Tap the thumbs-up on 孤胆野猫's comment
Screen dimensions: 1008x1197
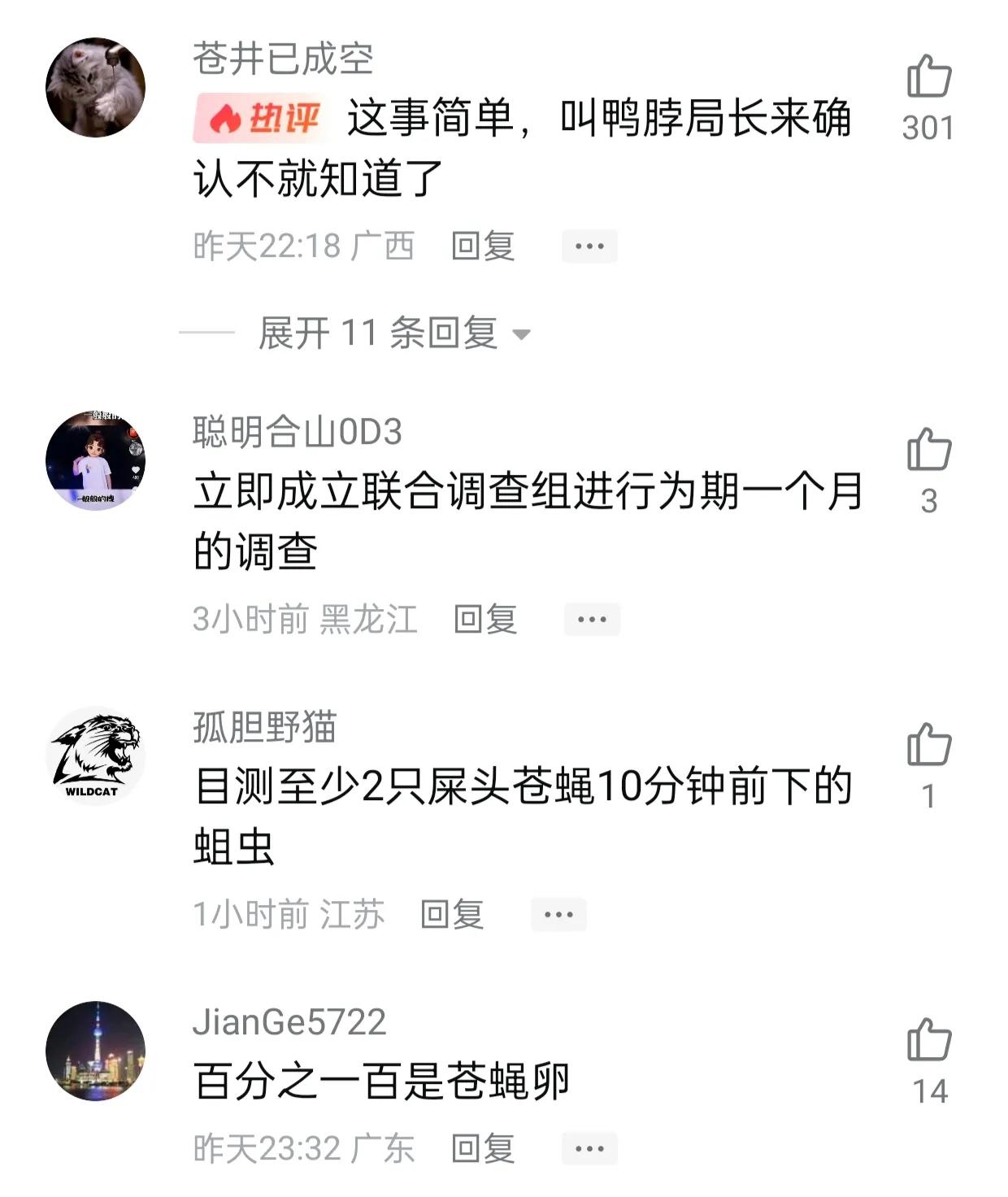coord(929,744)
